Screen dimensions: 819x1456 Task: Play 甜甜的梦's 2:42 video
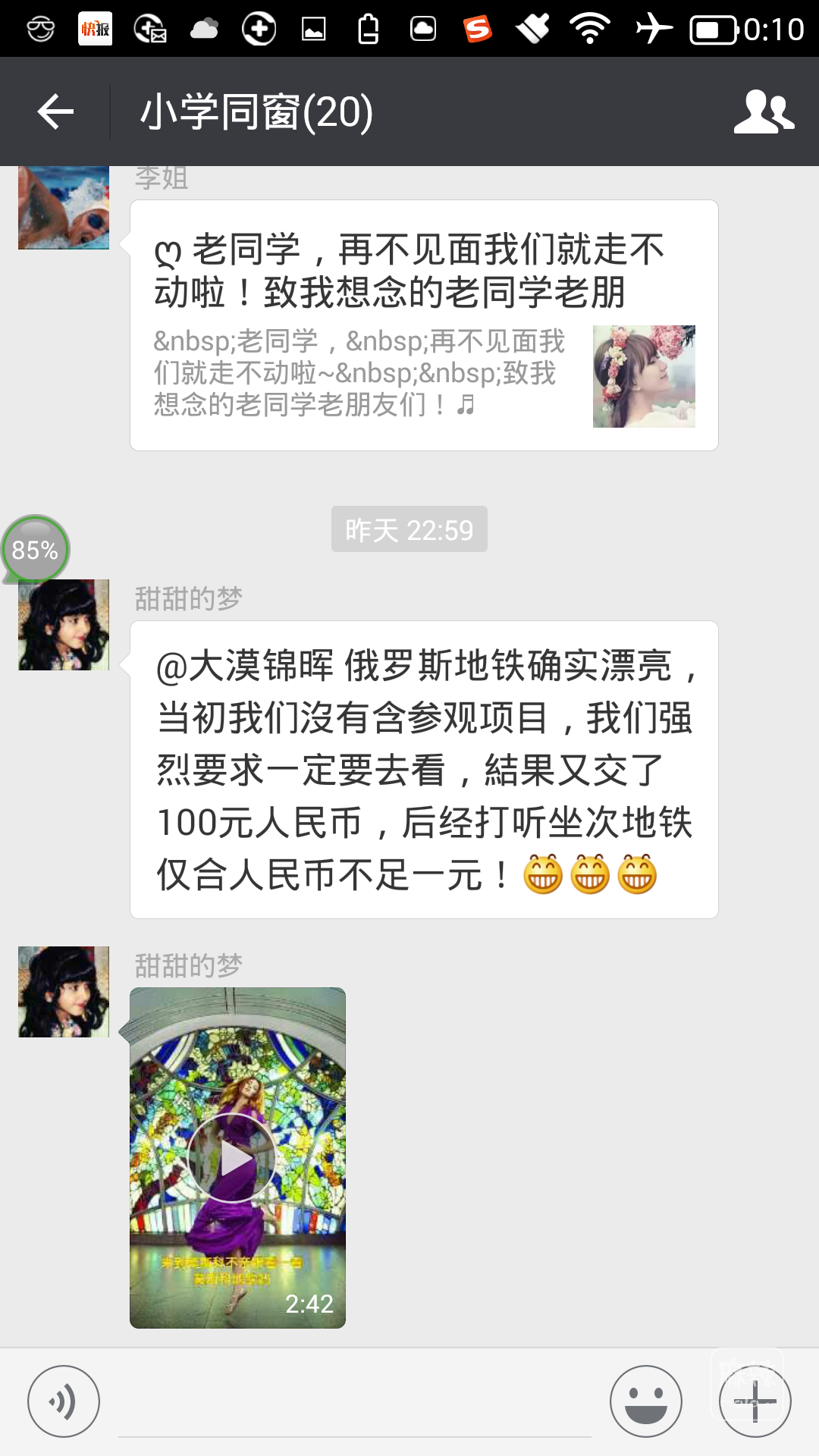tap(232, 1158)
